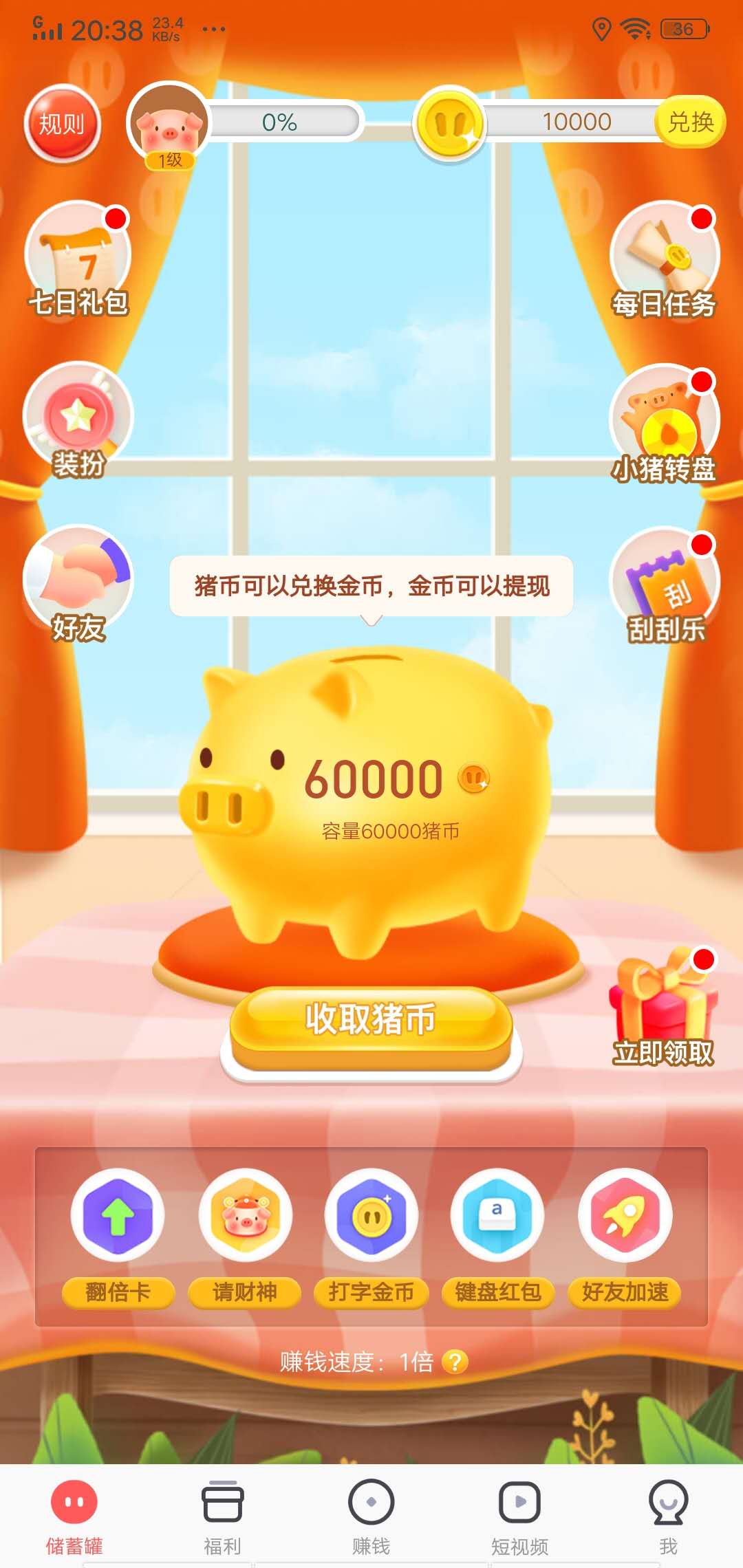Tap the 兑换 exchange option next to 10000 coins
Screen dimensions: 743x1568
tap(691, 121)
